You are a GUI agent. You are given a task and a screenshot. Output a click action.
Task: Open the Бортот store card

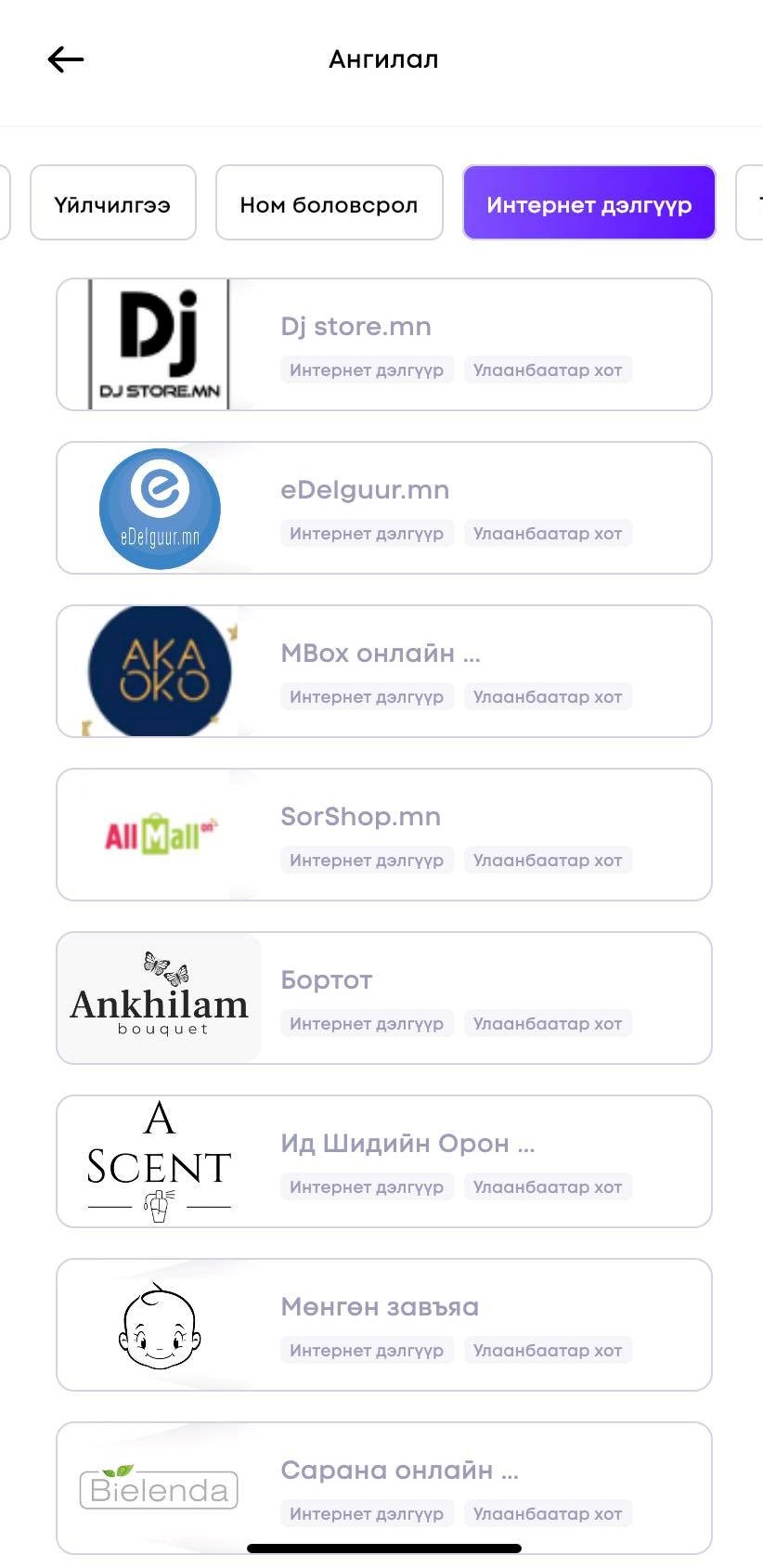coord(384,998)
